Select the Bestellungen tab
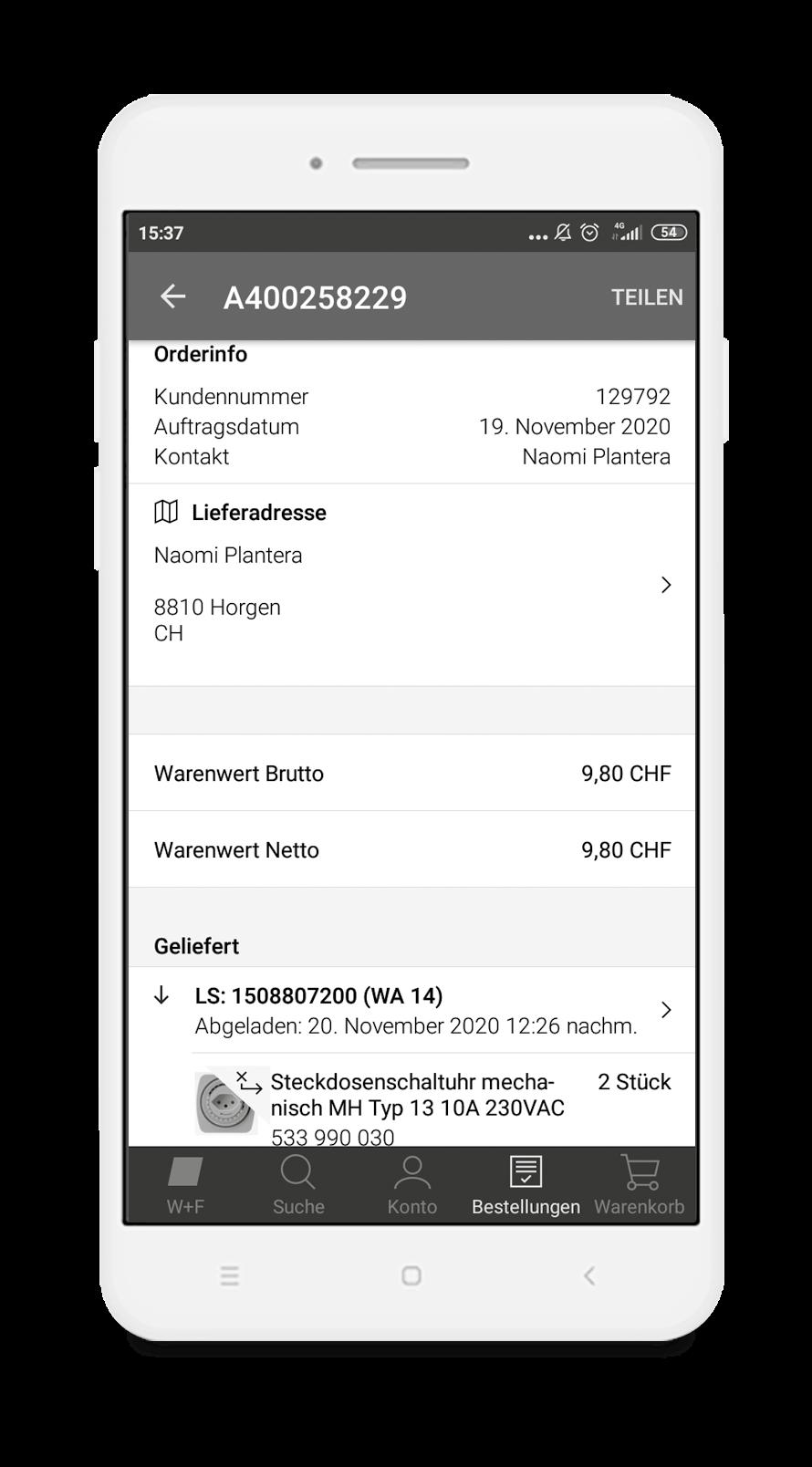This screenshot has width=812, height=1467. point(526,1185)
